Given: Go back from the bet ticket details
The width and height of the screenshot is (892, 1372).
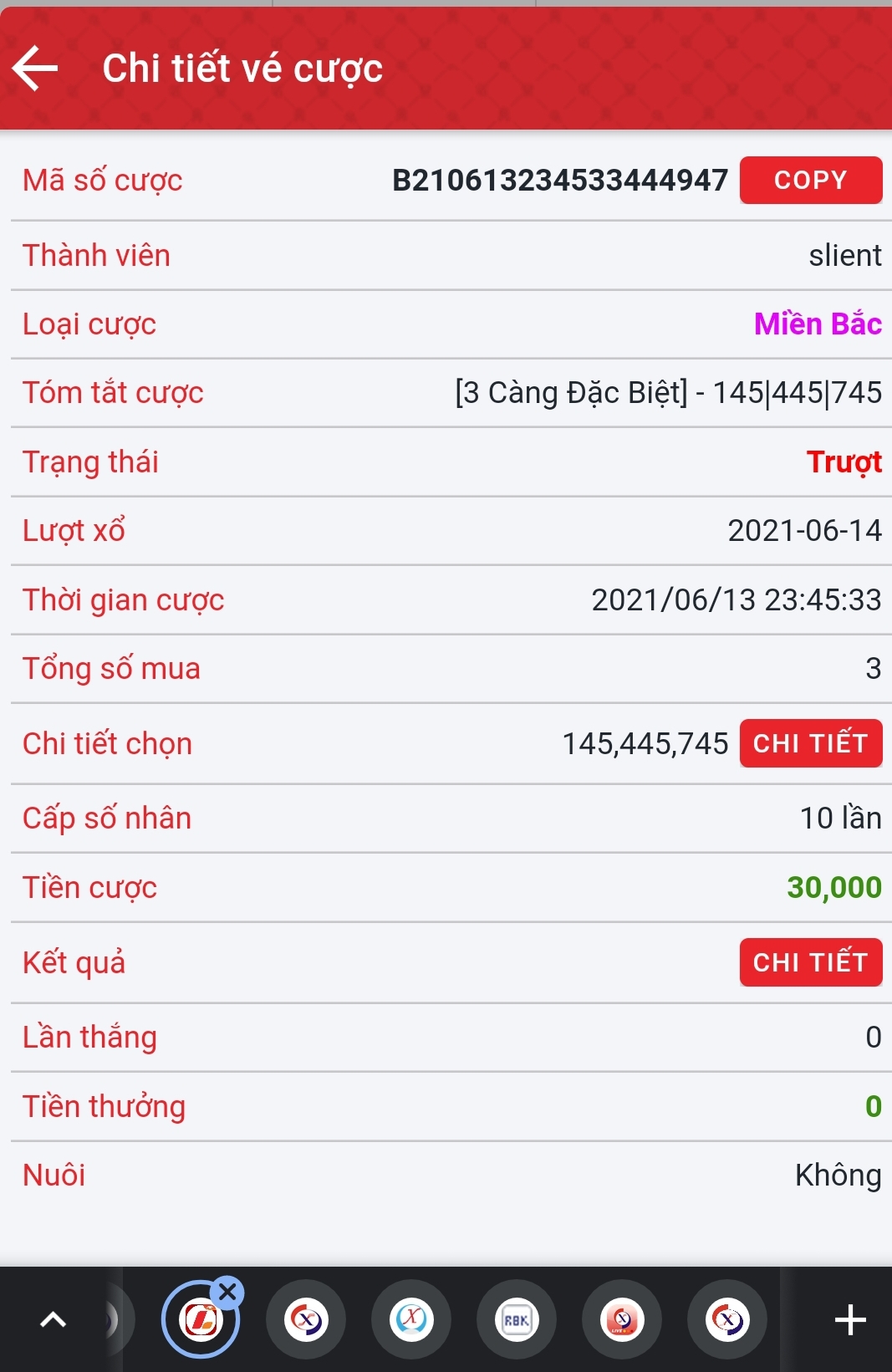Looking at the screenshot, I should (x=35, y=69).
